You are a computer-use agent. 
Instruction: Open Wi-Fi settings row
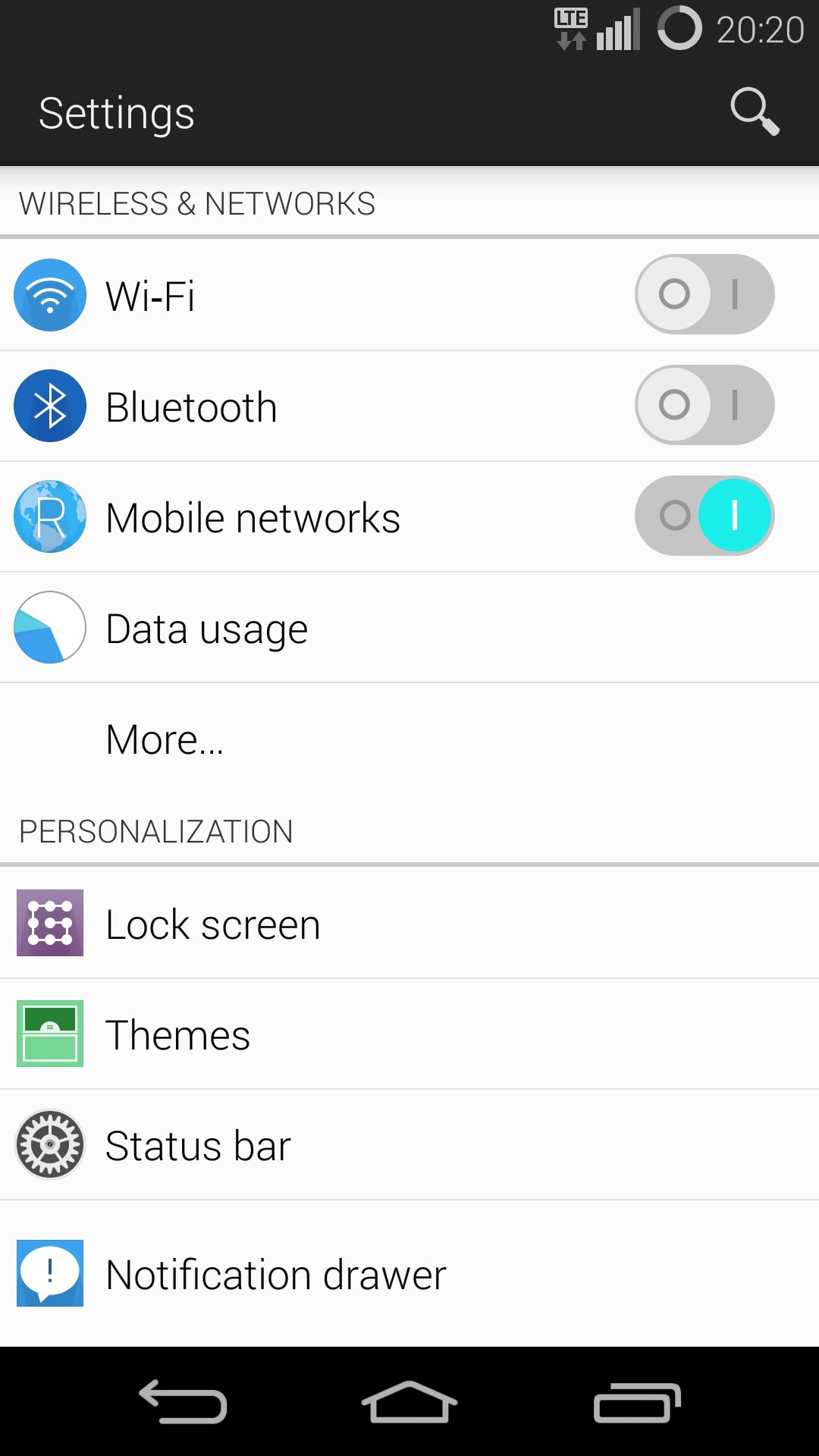409,295
